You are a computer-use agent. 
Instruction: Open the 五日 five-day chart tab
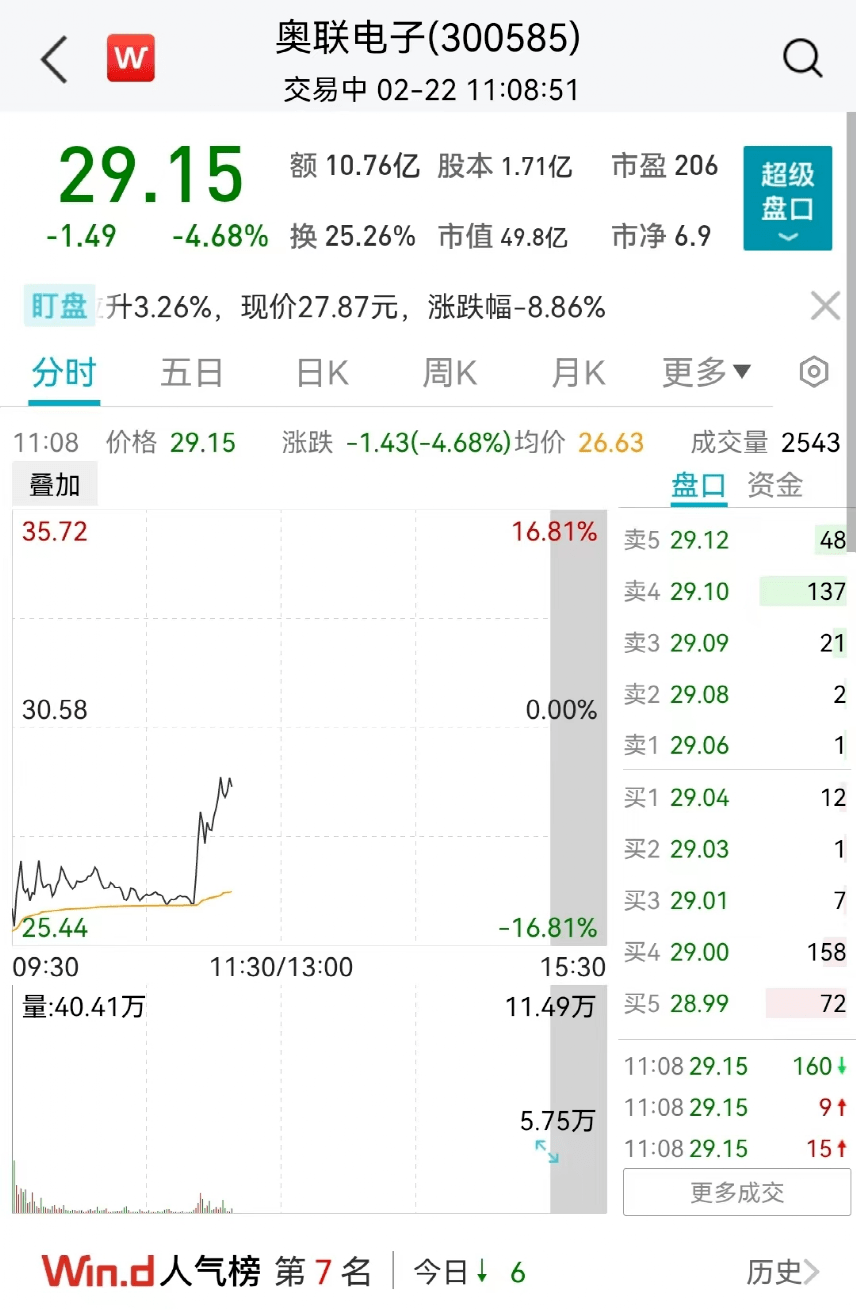coord(191,371)
